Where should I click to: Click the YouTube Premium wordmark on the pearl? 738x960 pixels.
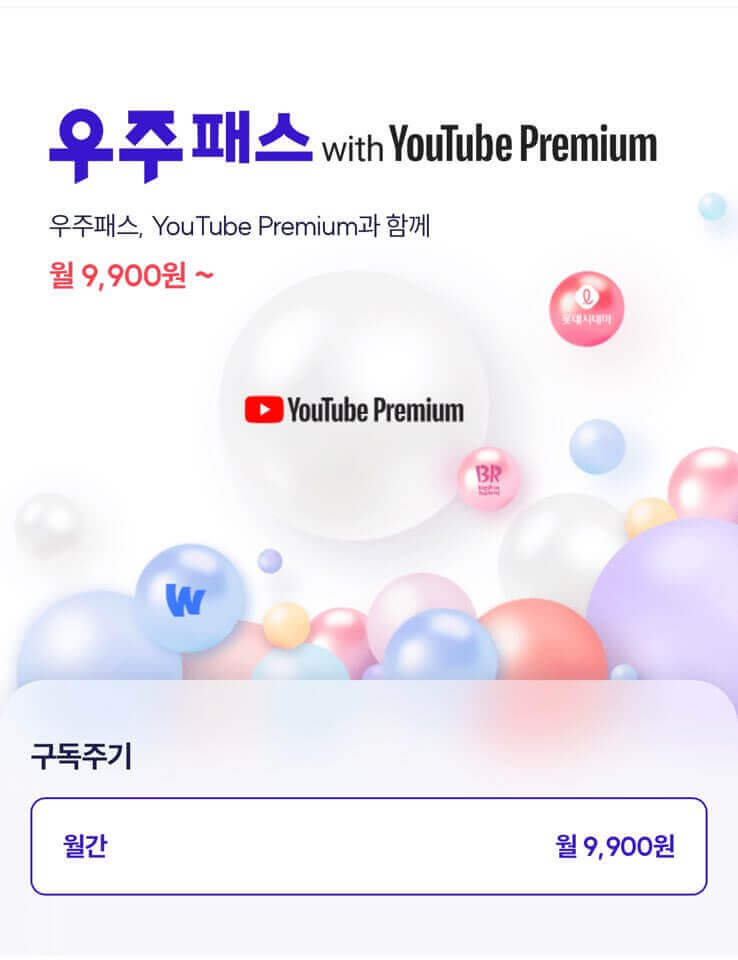[x=373, y=408]
